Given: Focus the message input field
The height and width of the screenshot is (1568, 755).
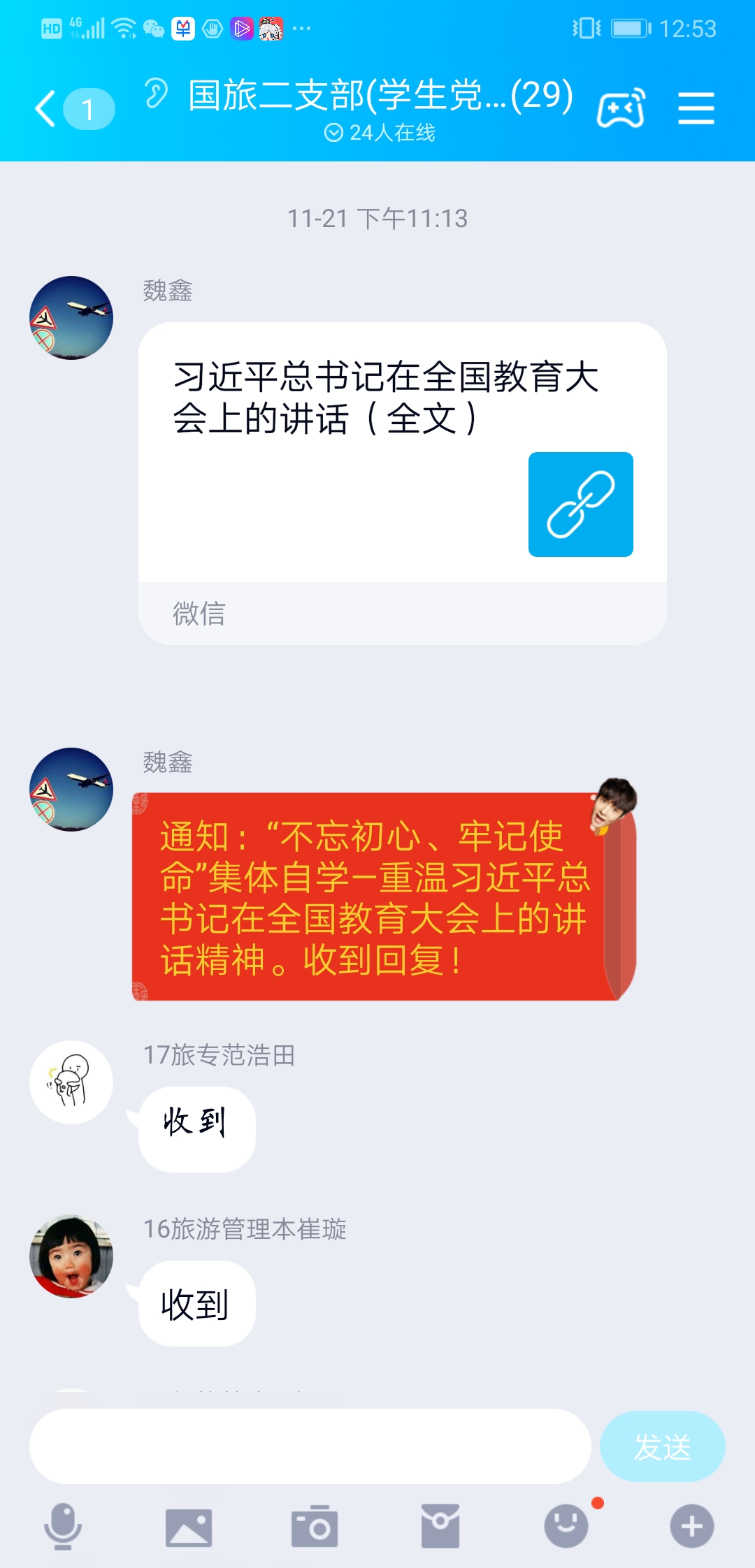Looking at the screenshot, I should pos(310,1446).
